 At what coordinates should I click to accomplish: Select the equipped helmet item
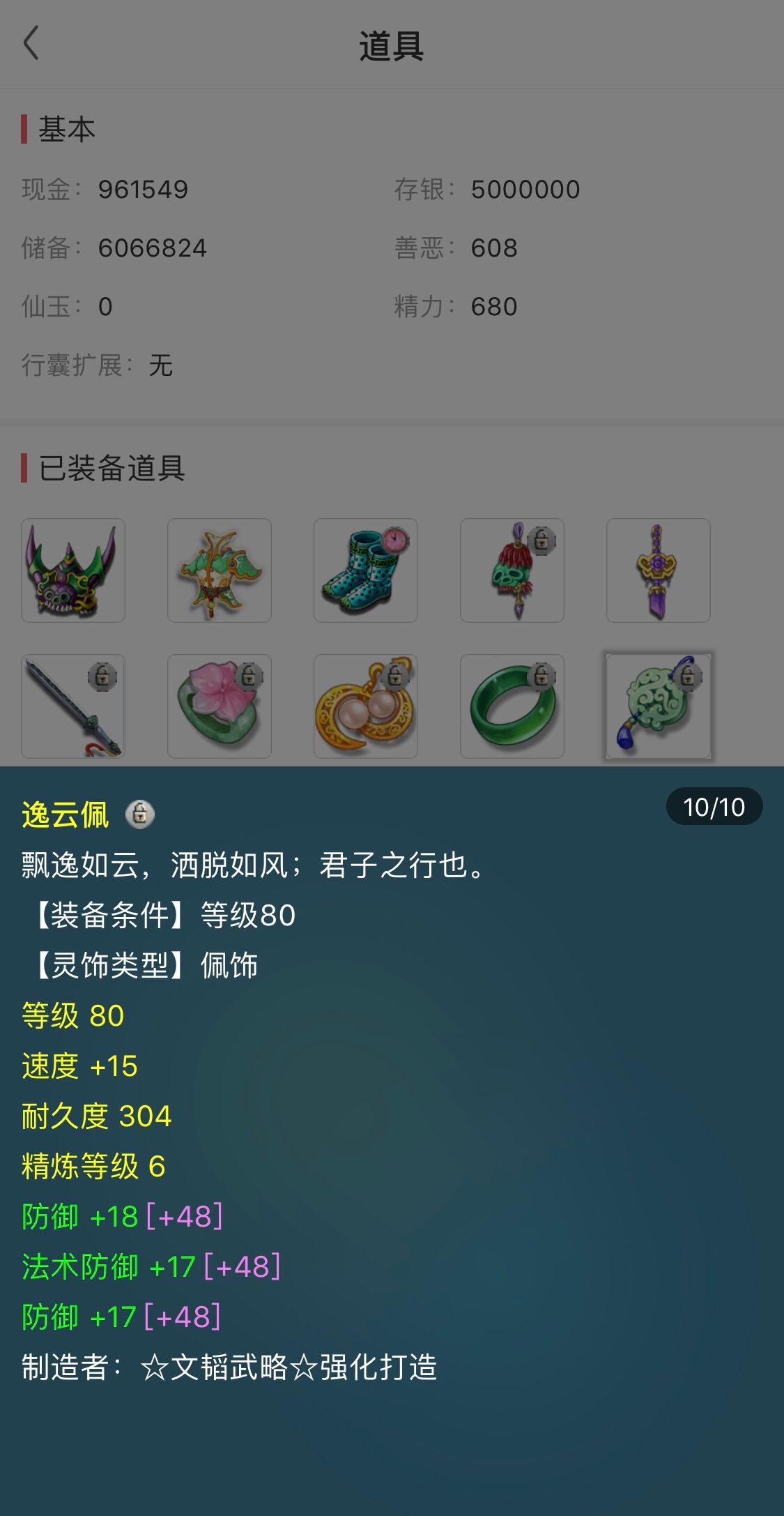73,570
